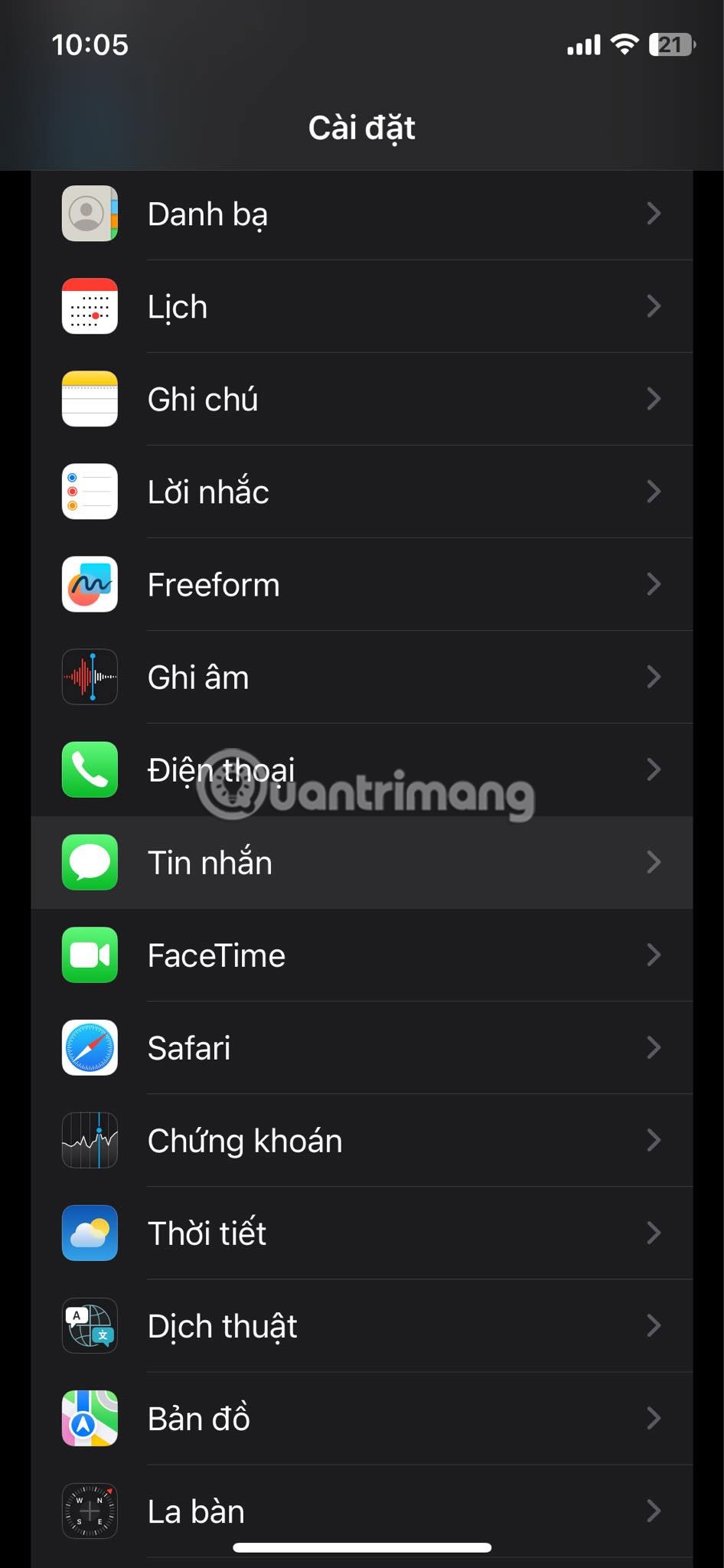Open Thời tiết settings
This screenshot has width=724, height=1568.
(x=361, y=1233)
